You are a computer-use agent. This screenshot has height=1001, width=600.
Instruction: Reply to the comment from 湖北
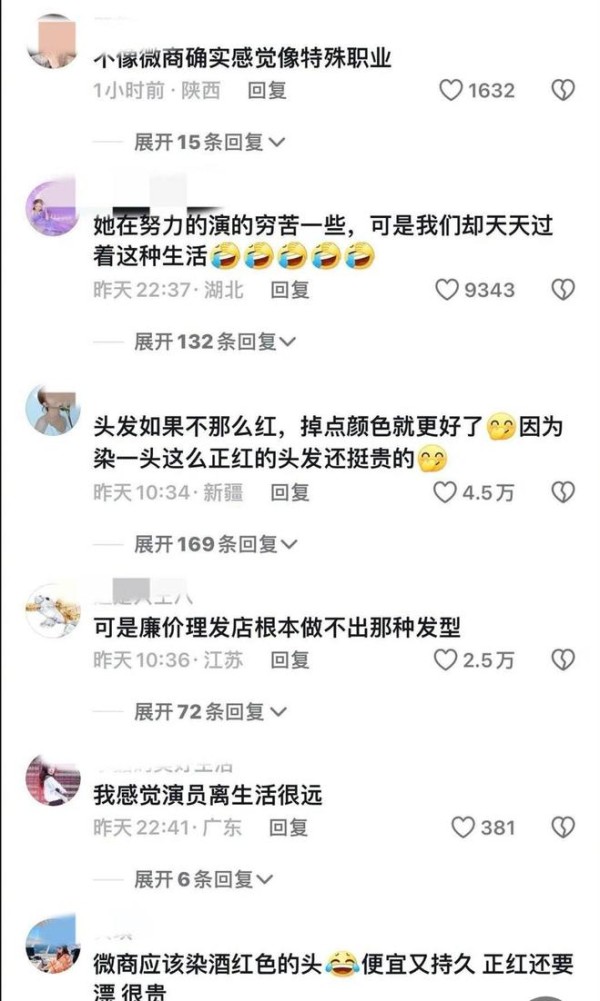290,290
